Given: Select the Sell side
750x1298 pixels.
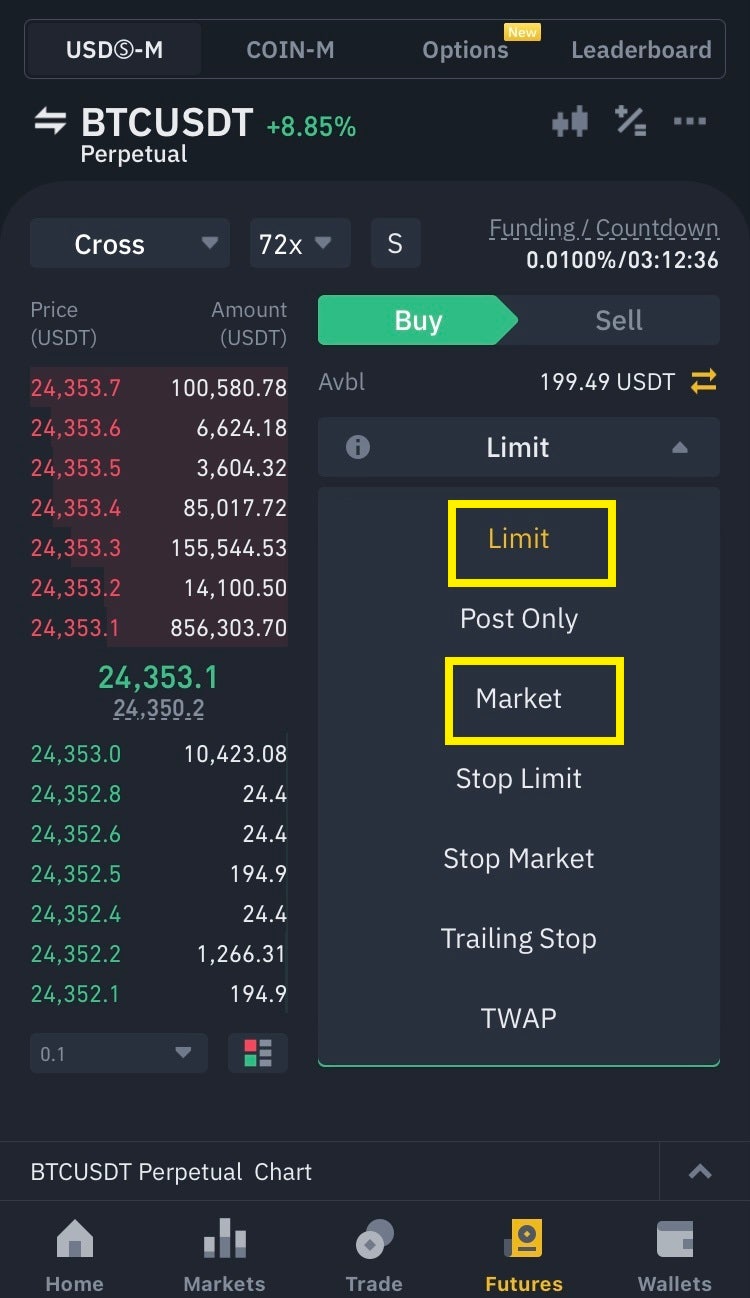Looking at the screenshot, I should pyautogui.click(x=619, y=320).
